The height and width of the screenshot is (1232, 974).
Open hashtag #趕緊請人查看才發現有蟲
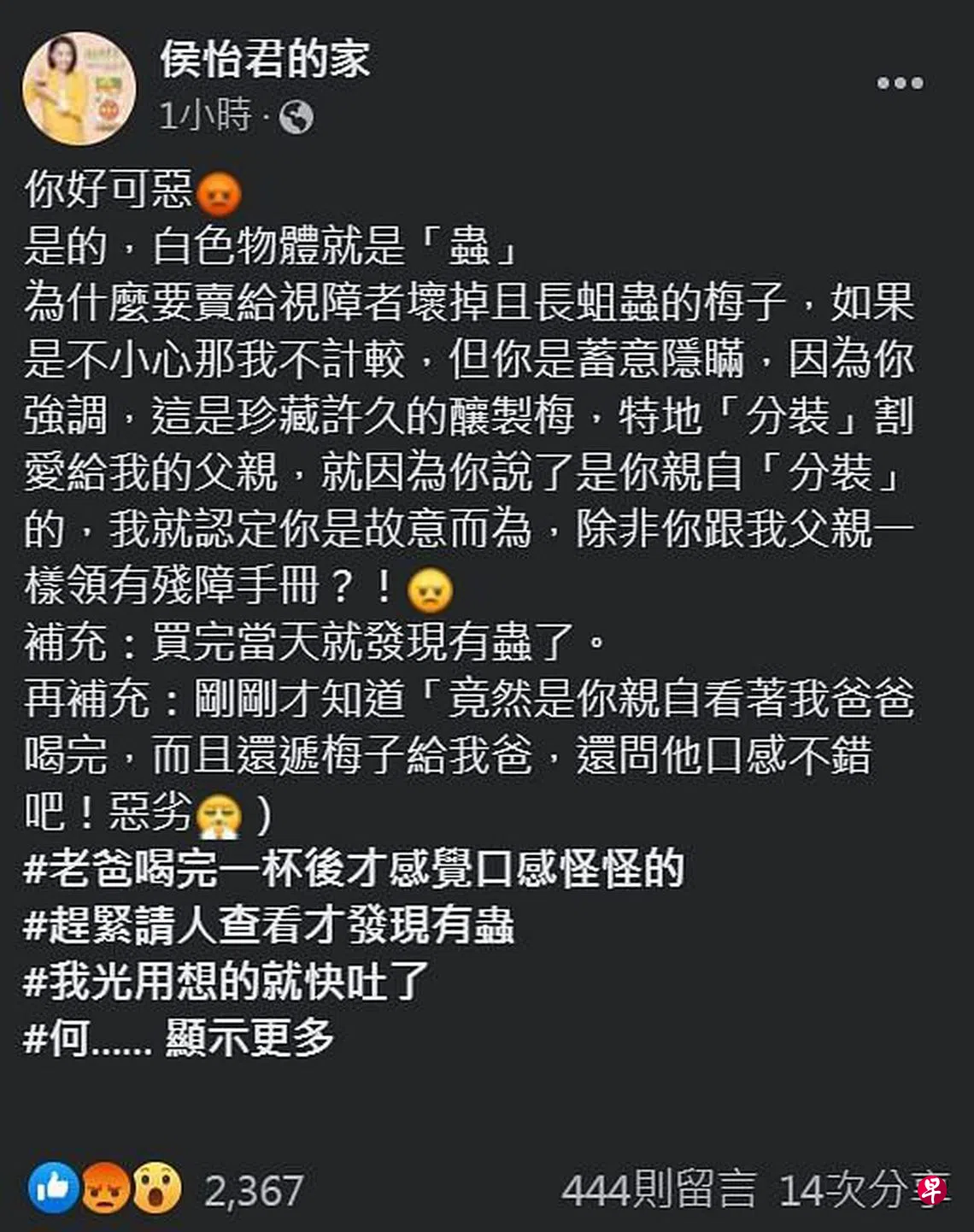269,925
